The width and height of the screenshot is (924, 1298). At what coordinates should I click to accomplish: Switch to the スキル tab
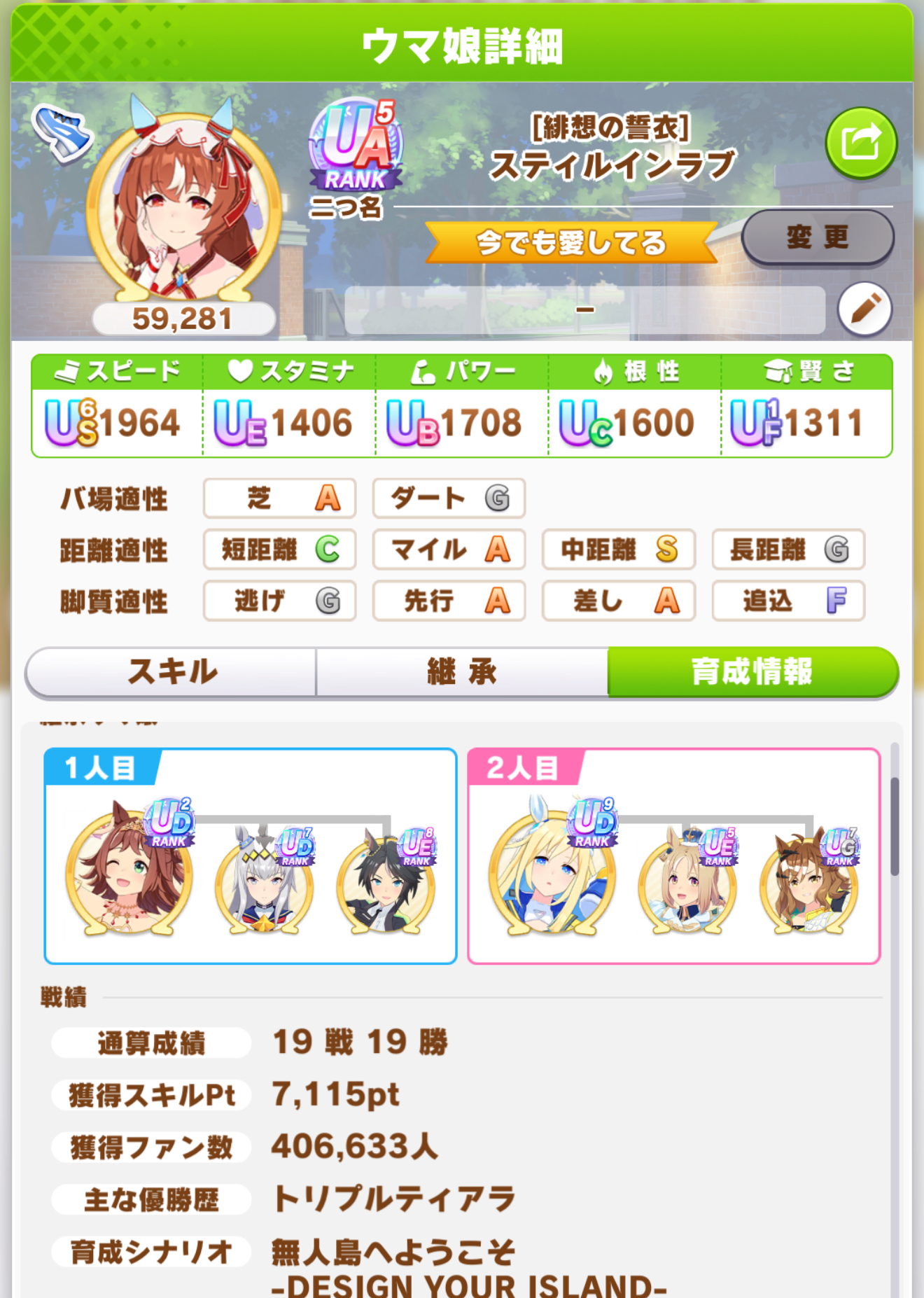pyautogui.click(x=171, y=672)
